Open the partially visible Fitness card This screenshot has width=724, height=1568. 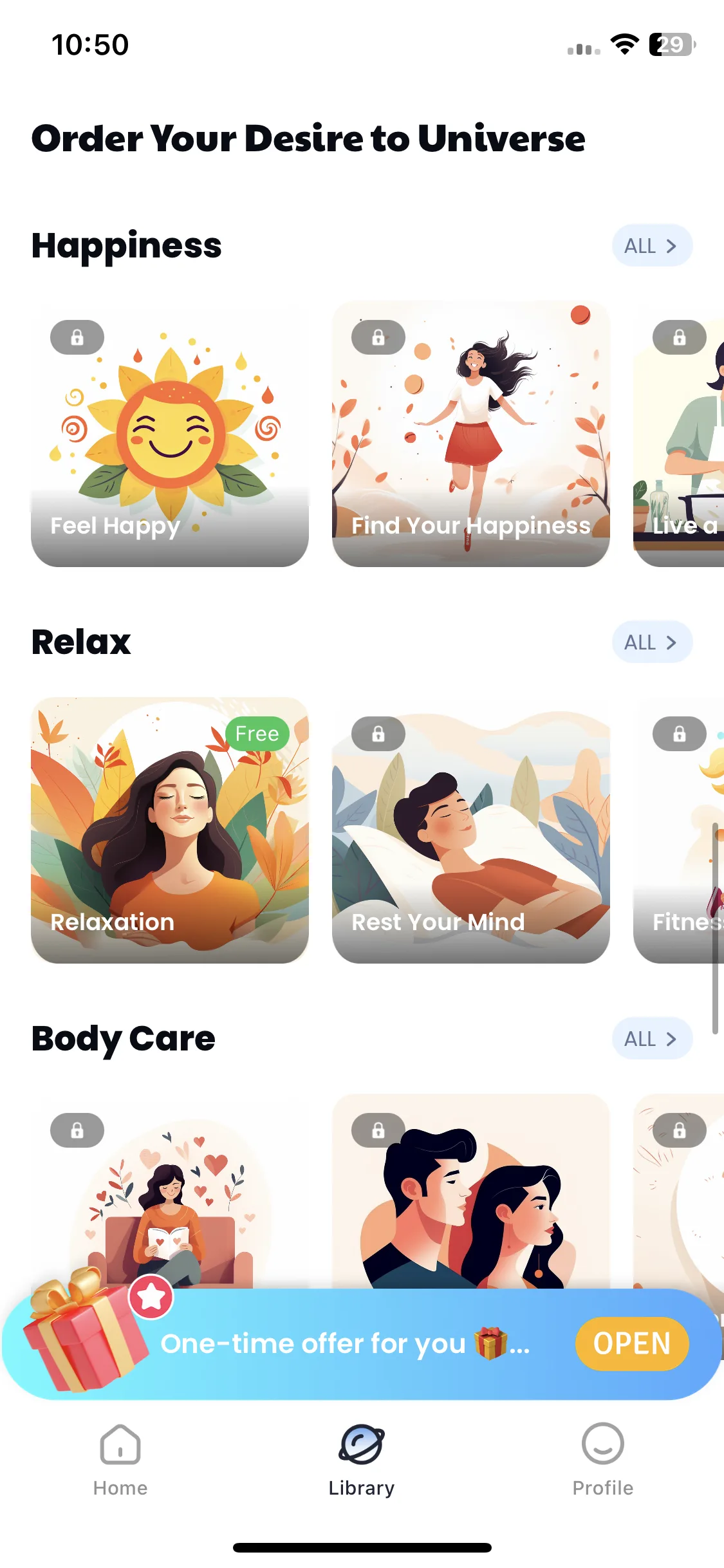tap(679, 830)
